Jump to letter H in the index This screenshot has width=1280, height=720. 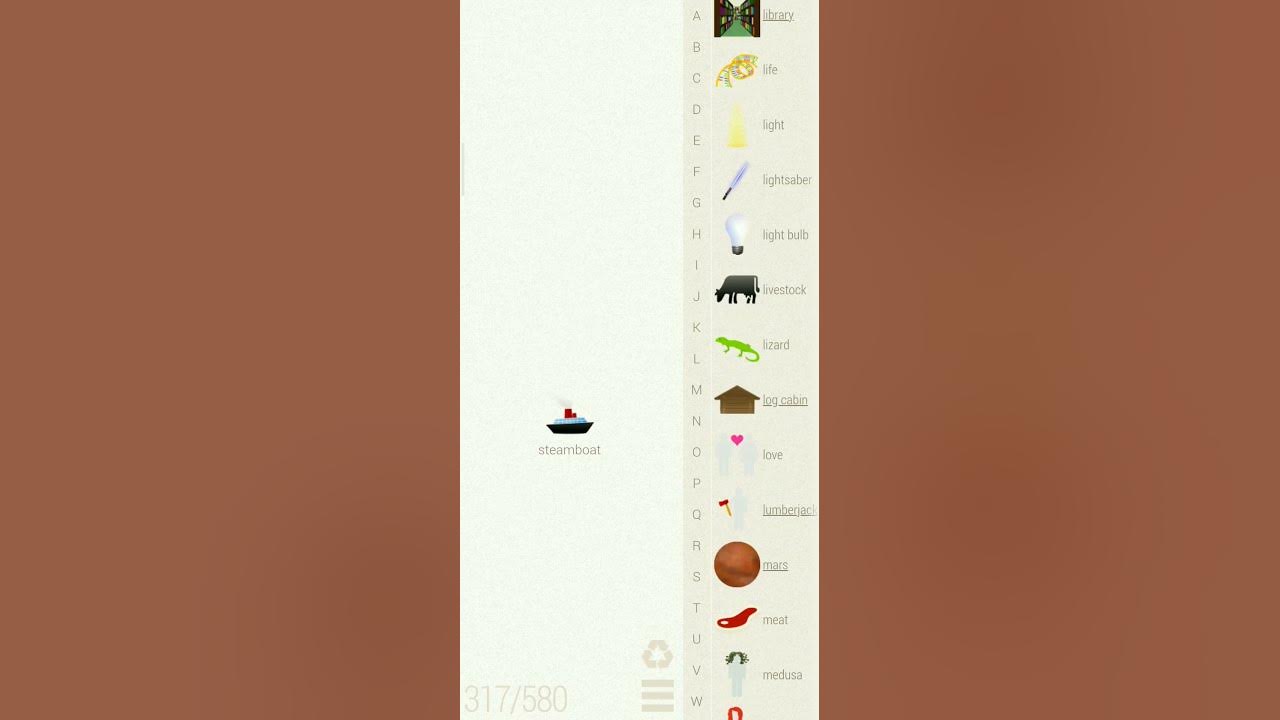(697, 234)
